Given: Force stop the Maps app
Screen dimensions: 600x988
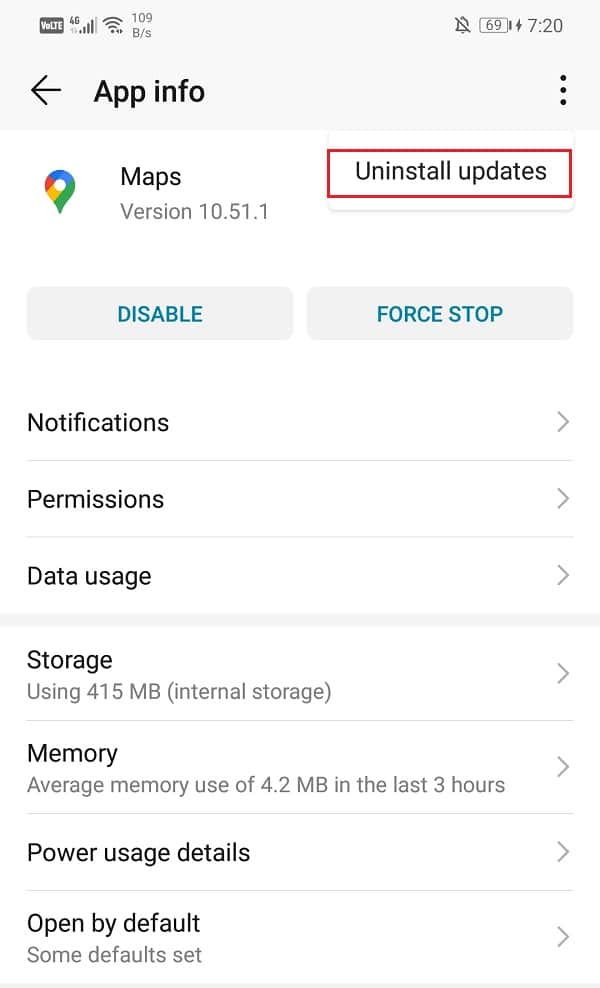Looking at the screenshot, I should pyautogui.click(x=440, y=314).
